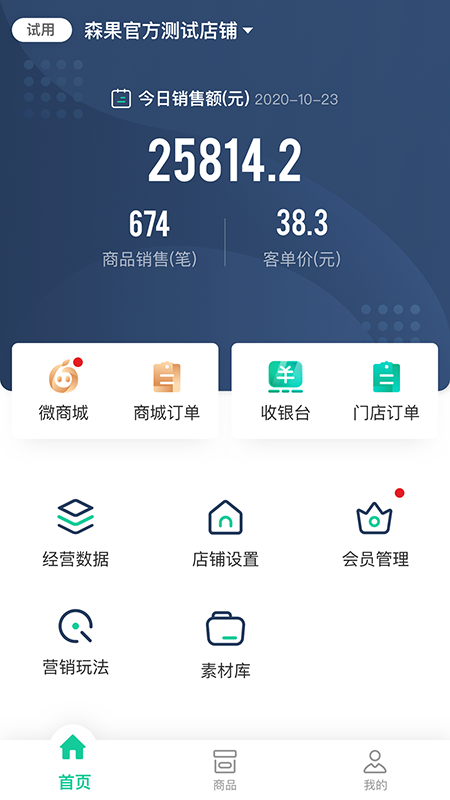Viewport: 450px width, 800px height.
Task: Open the calendar icon beside 今日销售额
Action: (x=121, y=98)
